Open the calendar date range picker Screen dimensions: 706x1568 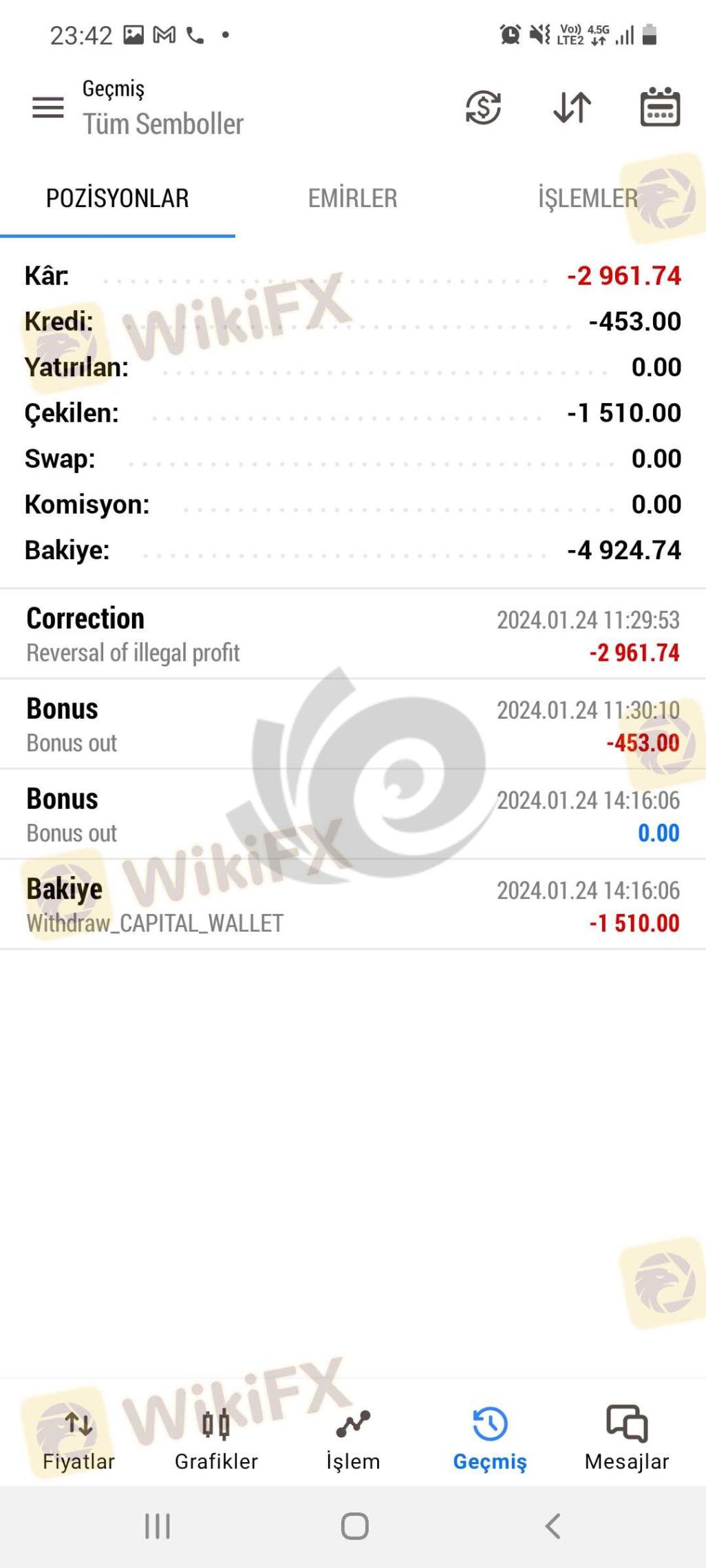pos(660,107)
